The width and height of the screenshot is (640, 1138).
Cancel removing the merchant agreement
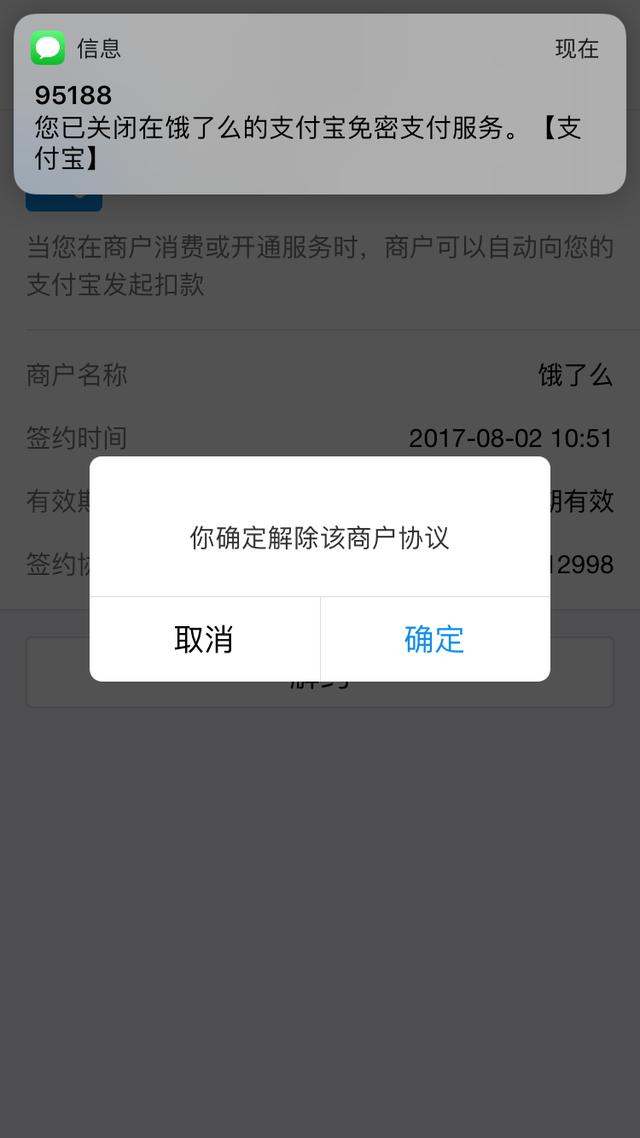click(x=205, y=639)
